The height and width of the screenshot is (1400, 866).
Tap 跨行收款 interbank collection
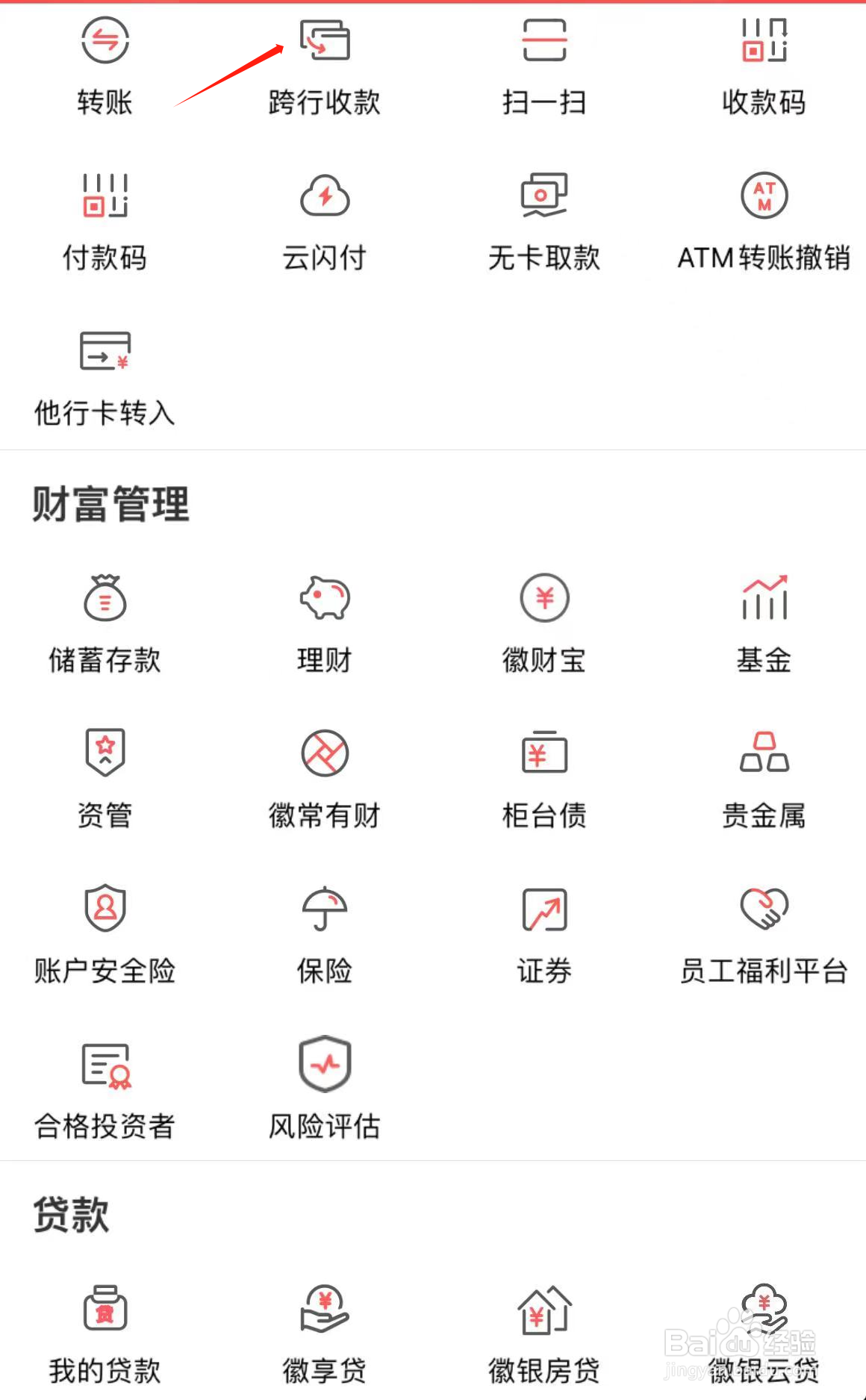(325, 67)
